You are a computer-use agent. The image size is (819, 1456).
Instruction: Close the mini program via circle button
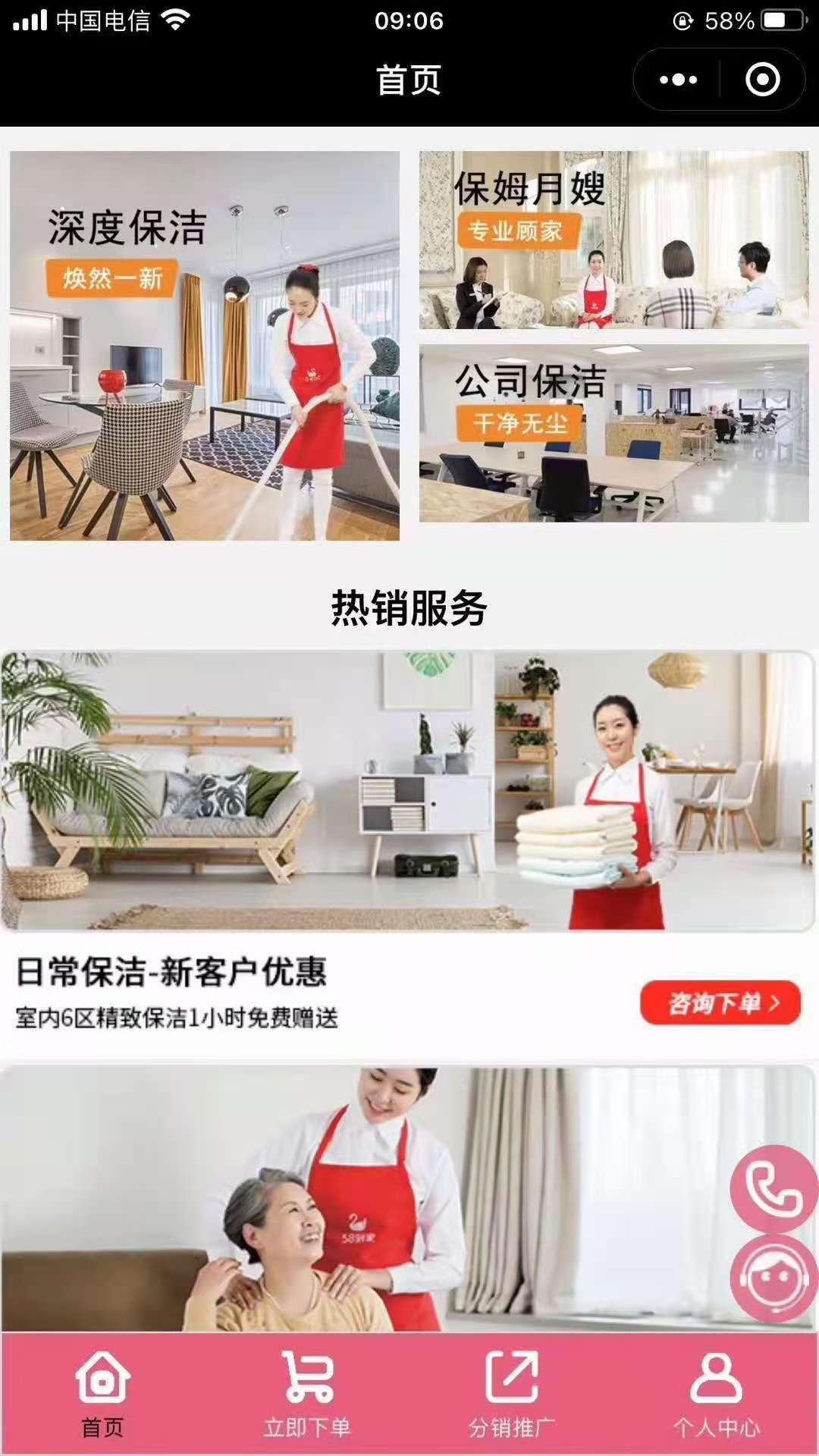point(762,80)
